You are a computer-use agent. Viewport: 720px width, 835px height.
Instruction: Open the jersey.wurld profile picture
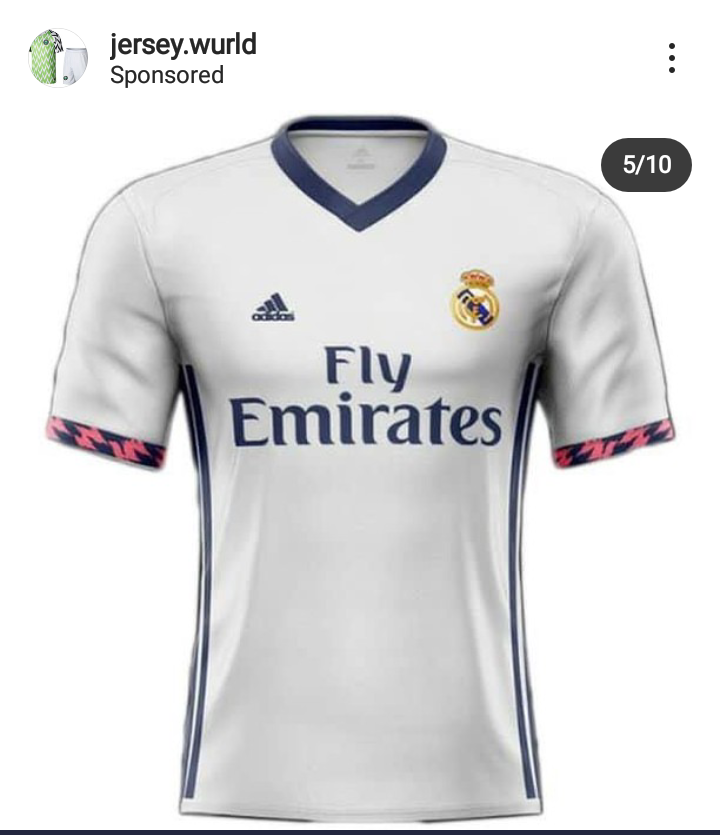pos(58,58)
